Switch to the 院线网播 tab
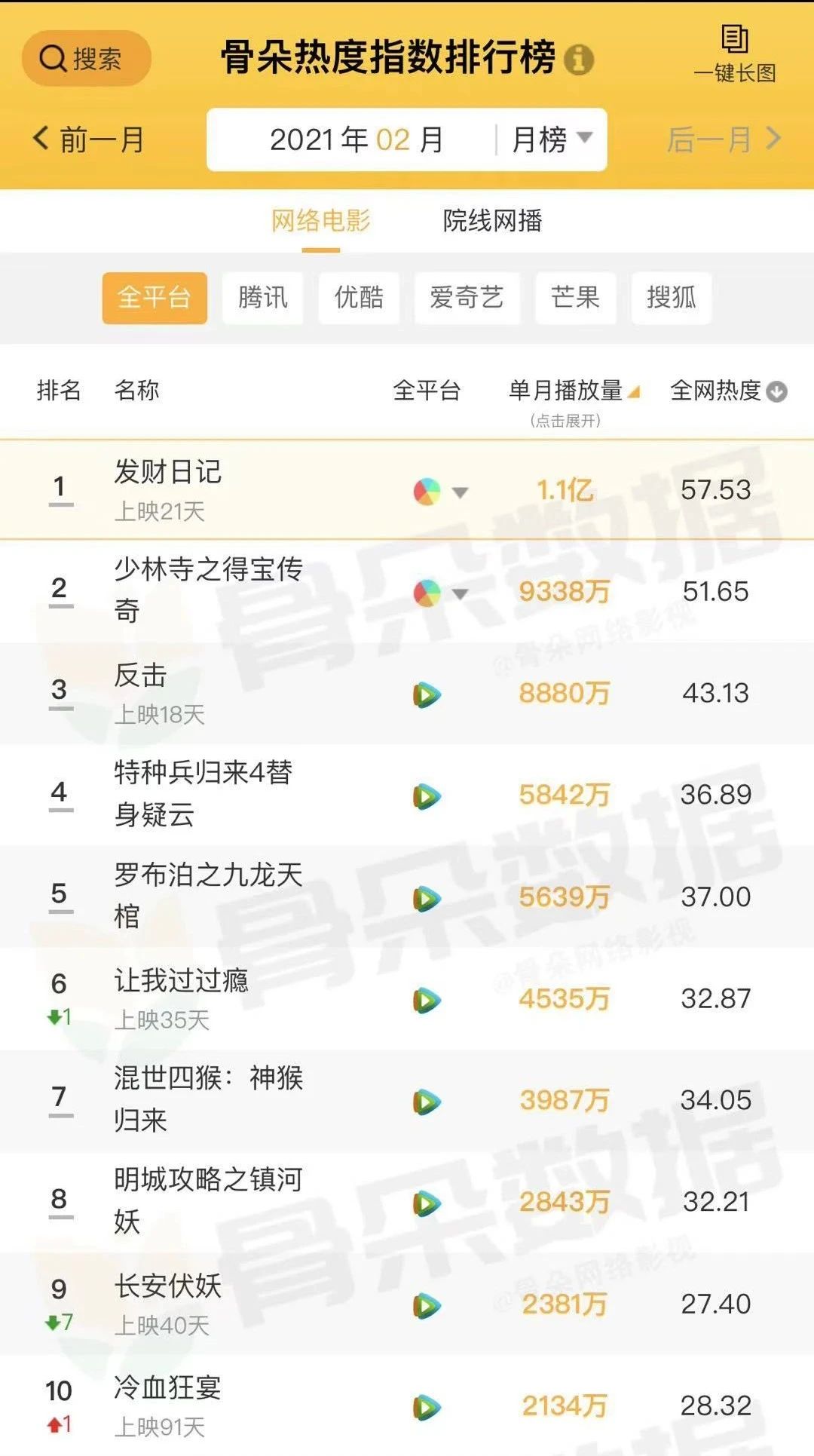The image size is (814, 1456). pos(492,221)
